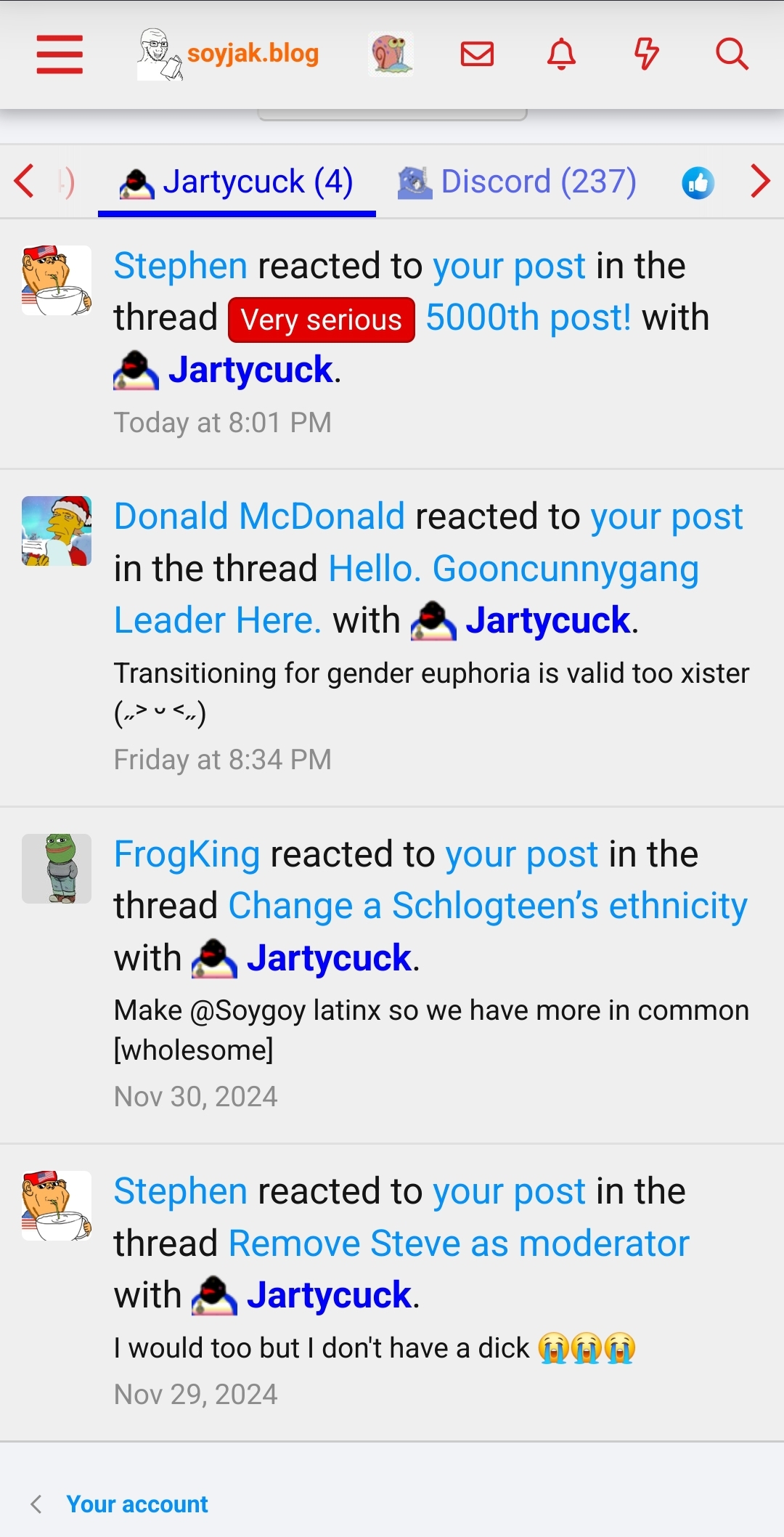
Task: Visit FrogKing's profile
Action: click(187, 854)
